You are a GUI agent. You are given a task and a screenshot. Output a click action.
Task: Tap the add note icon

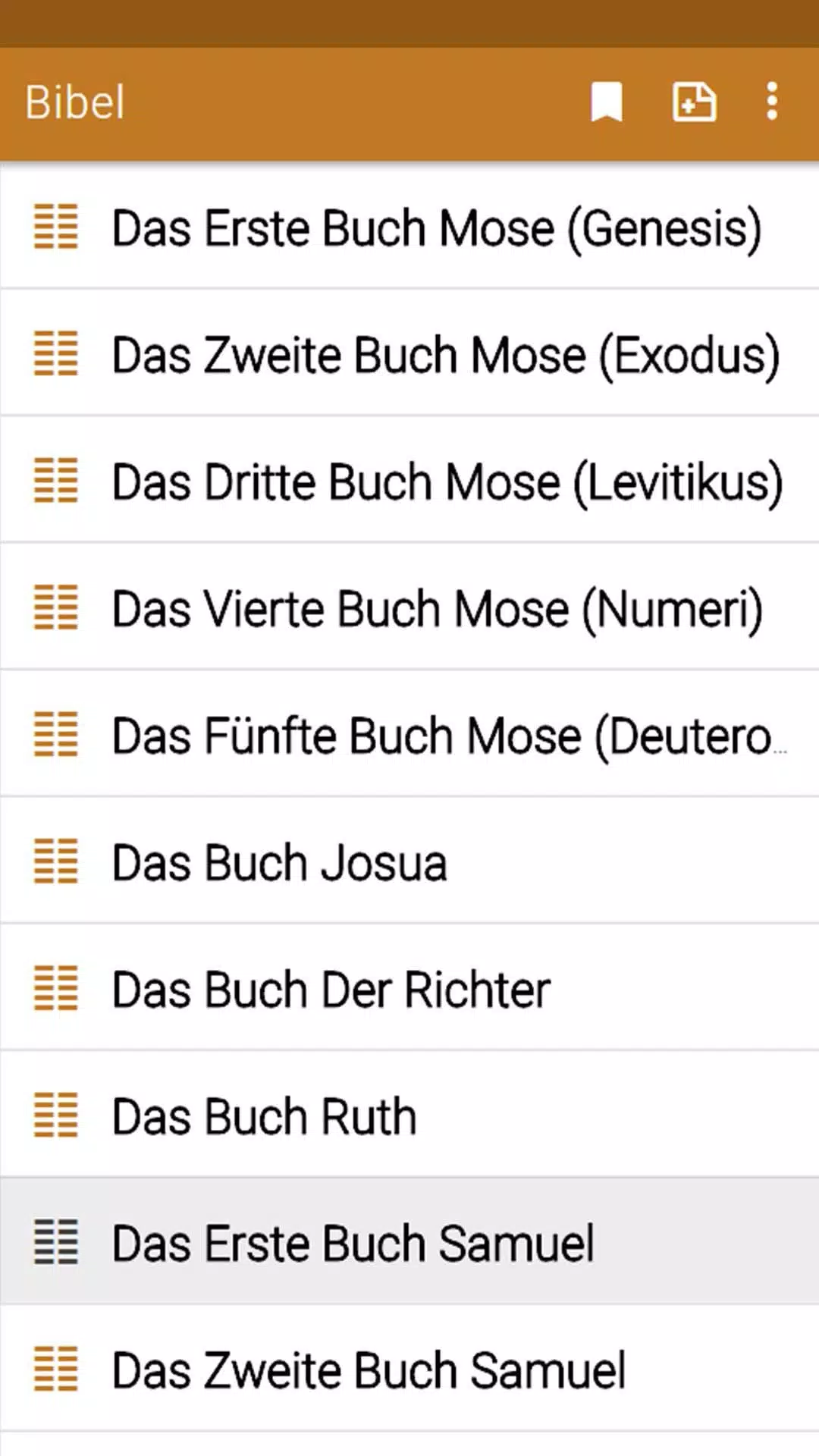[694, 102]
